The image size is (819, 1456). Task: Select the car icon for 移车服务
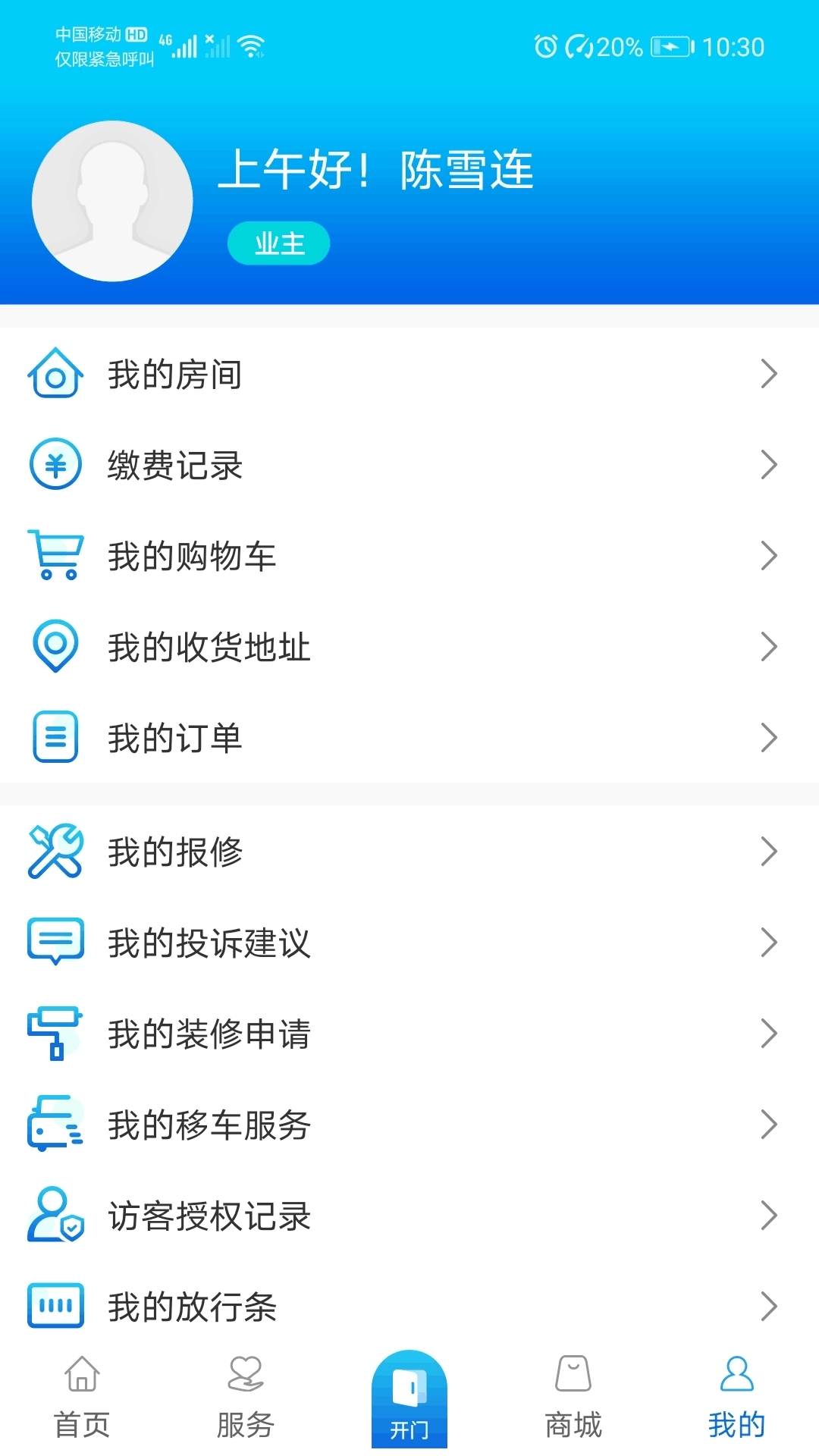point(55,1125)
